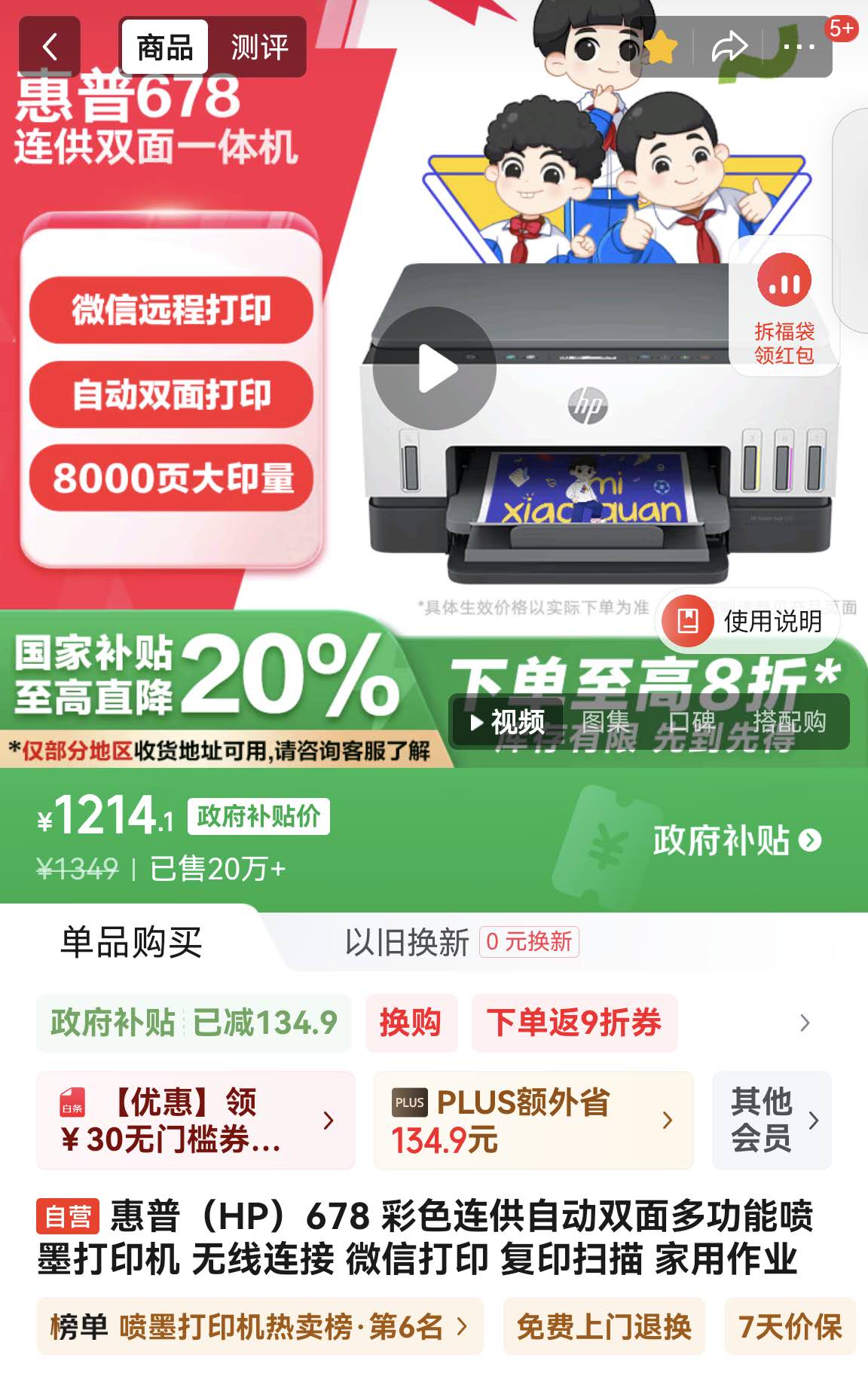Tap the 换购 promotion tag
The image size is (868, 1379).
[x=411, y=1023]
